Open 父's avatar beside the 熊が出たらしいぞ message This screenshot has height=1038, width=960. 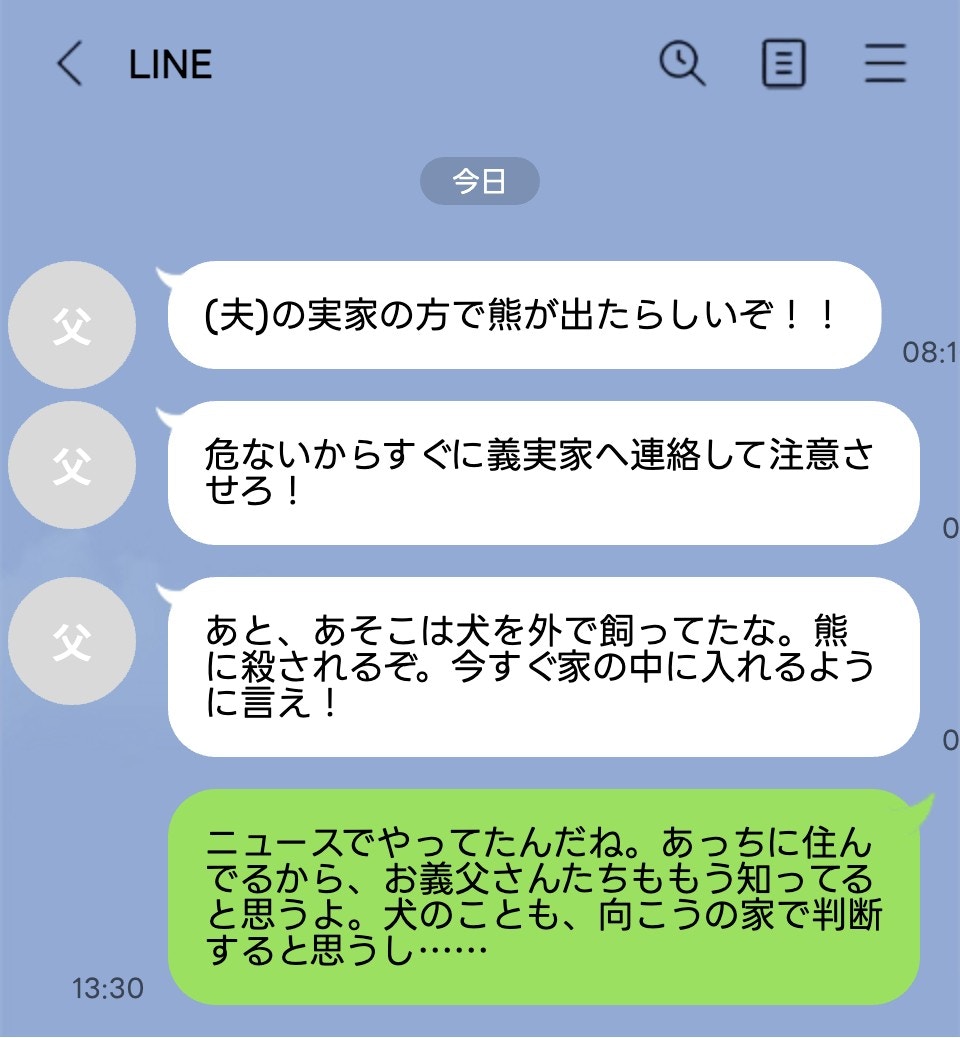(x=71, y=325)
